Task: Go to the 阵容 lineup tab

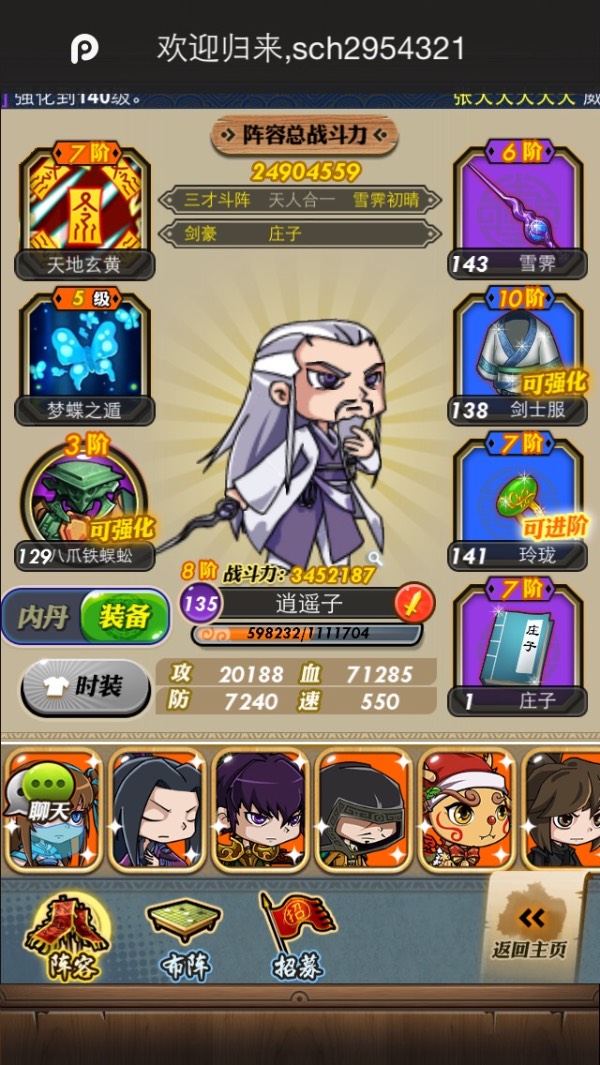Action: click(67, 936)
